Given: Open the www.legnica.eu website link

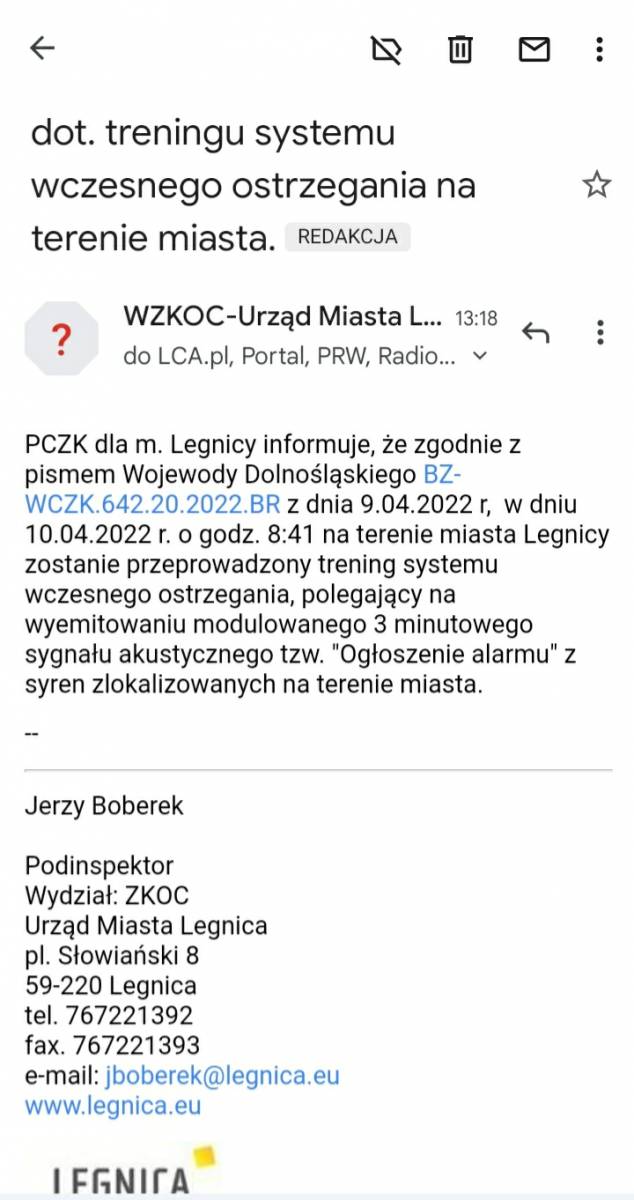Looking at the screenshot, I should click(x=113, y=1106).
